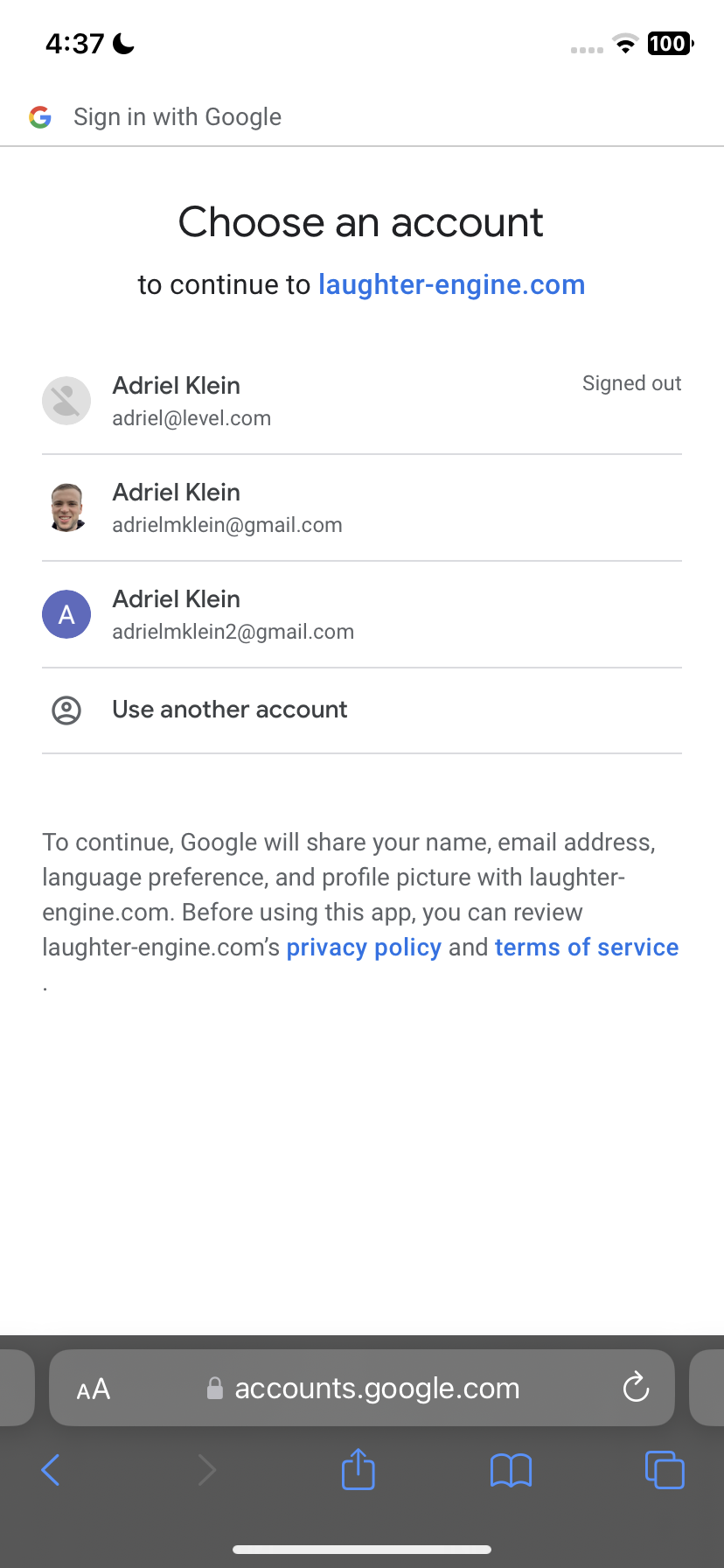This screenshot has height=1568, width=724.
Task: Open the privacy policy link
Action: (364, 948)
